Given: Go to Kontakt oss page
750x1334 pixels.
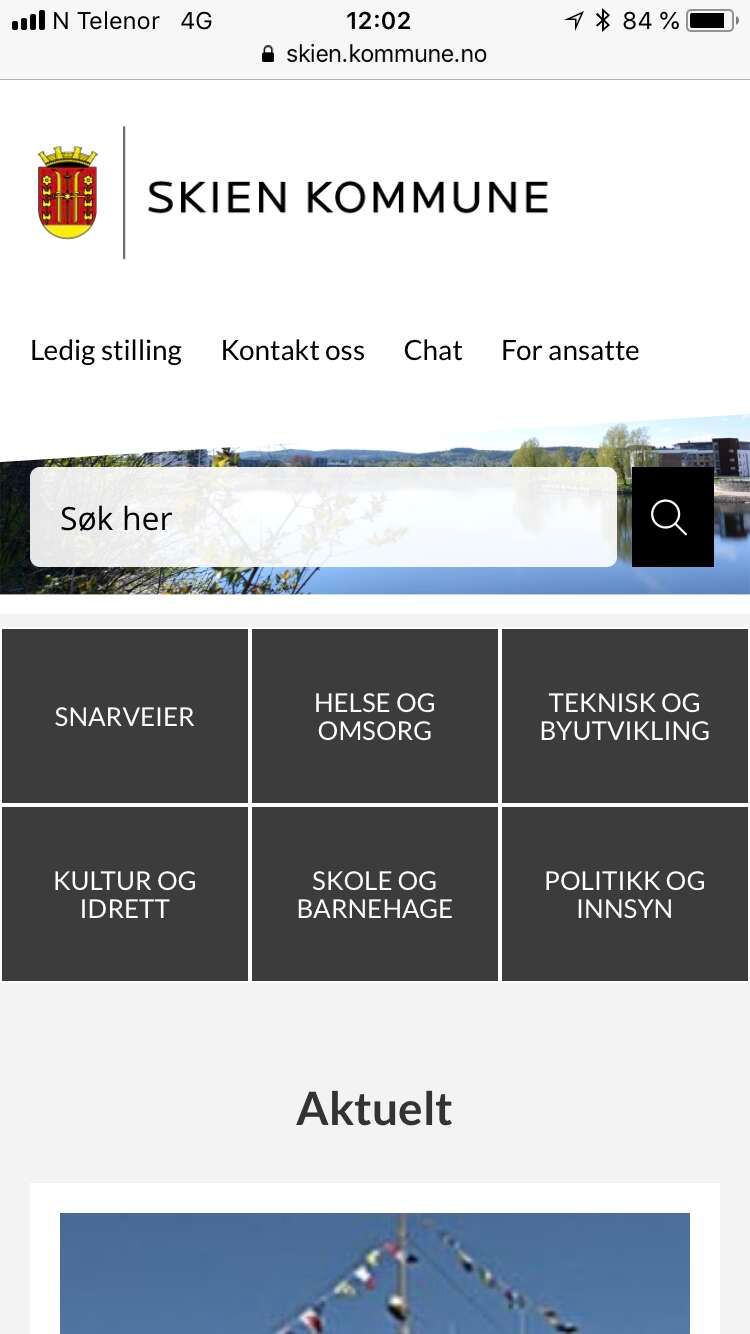Looking at the screenshot, I should [292, 350].
